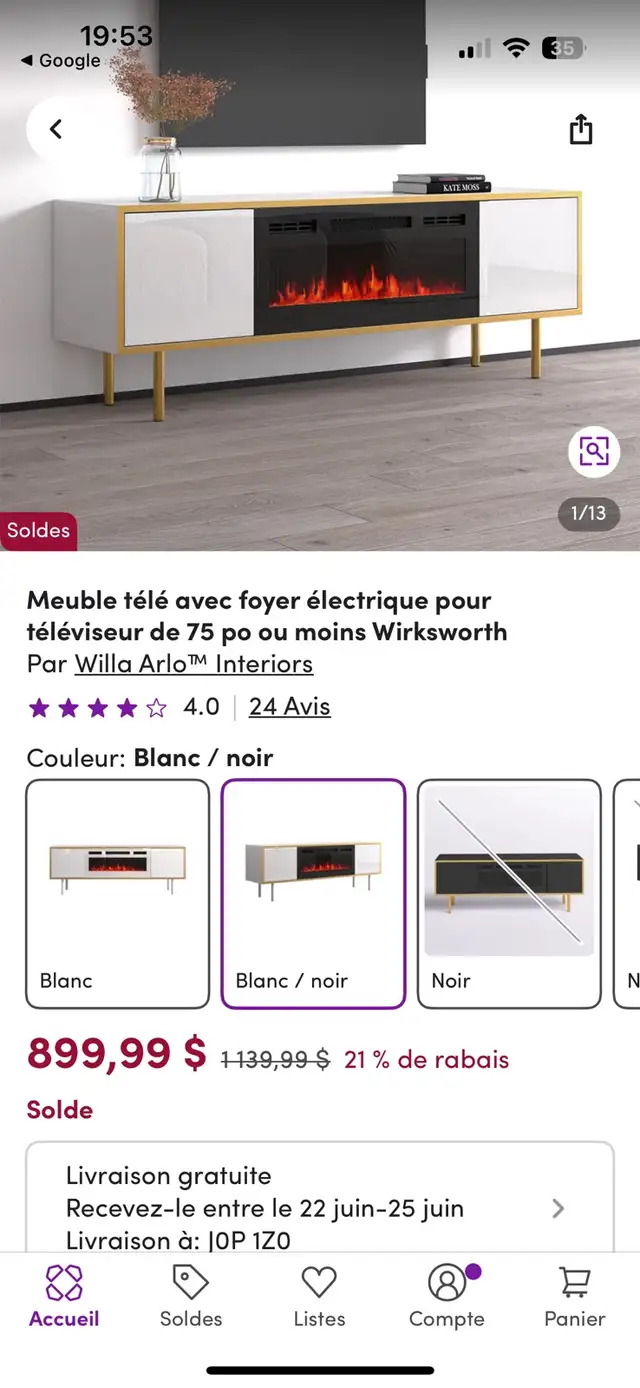Go to the Compte tab

click(447, 1296)
